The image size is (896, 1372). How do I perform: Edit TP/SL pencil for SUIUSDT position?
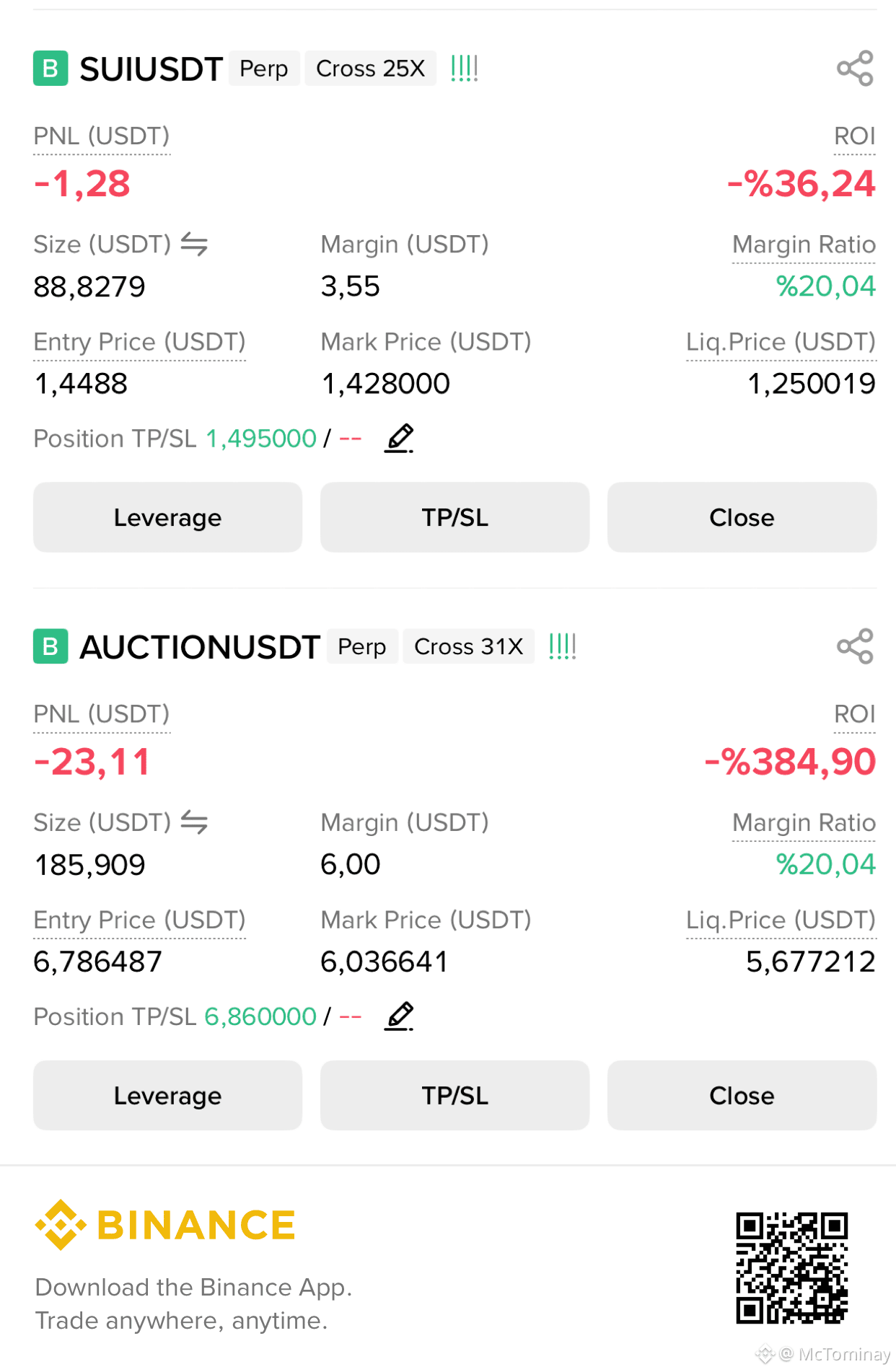399,438
